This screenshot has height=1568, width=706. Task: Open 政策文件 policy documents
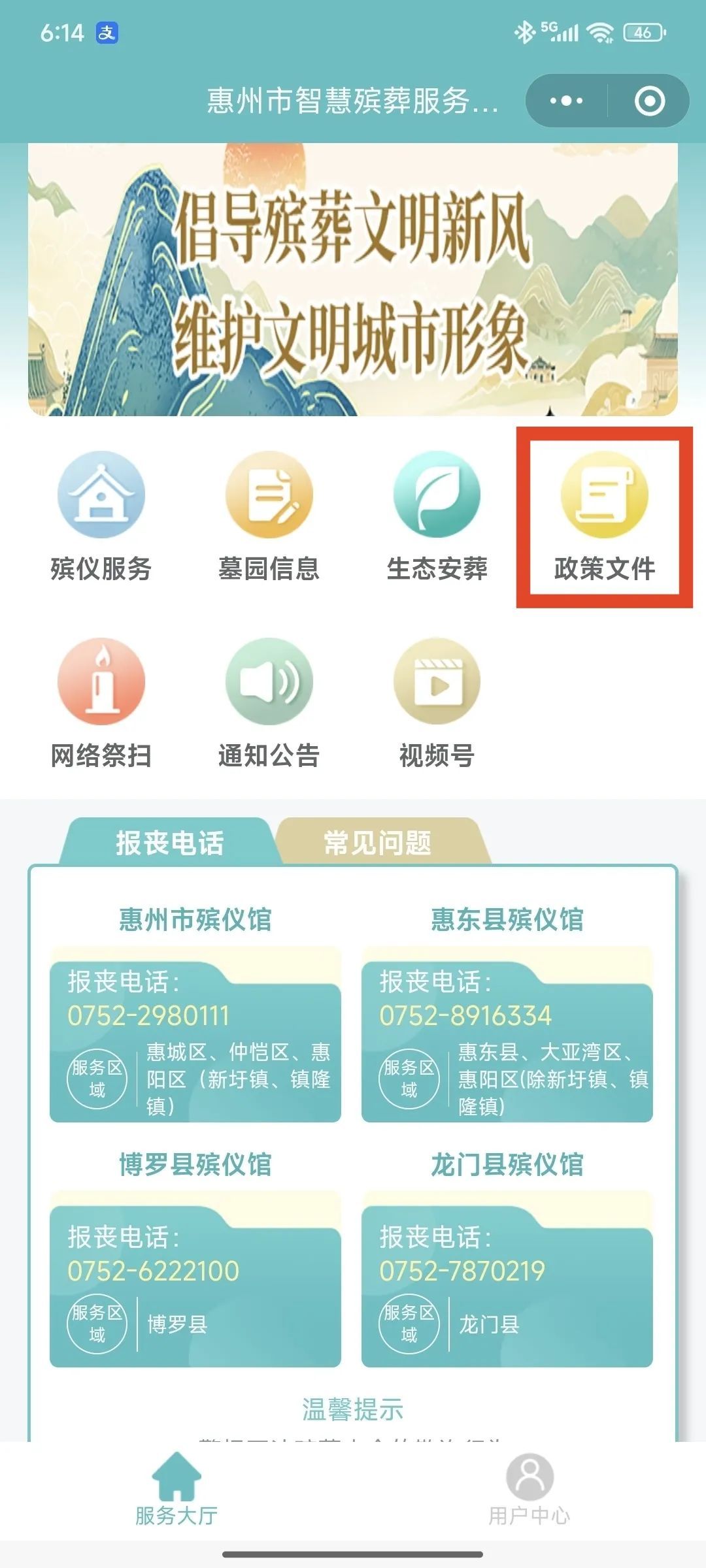tap(605, 516)
